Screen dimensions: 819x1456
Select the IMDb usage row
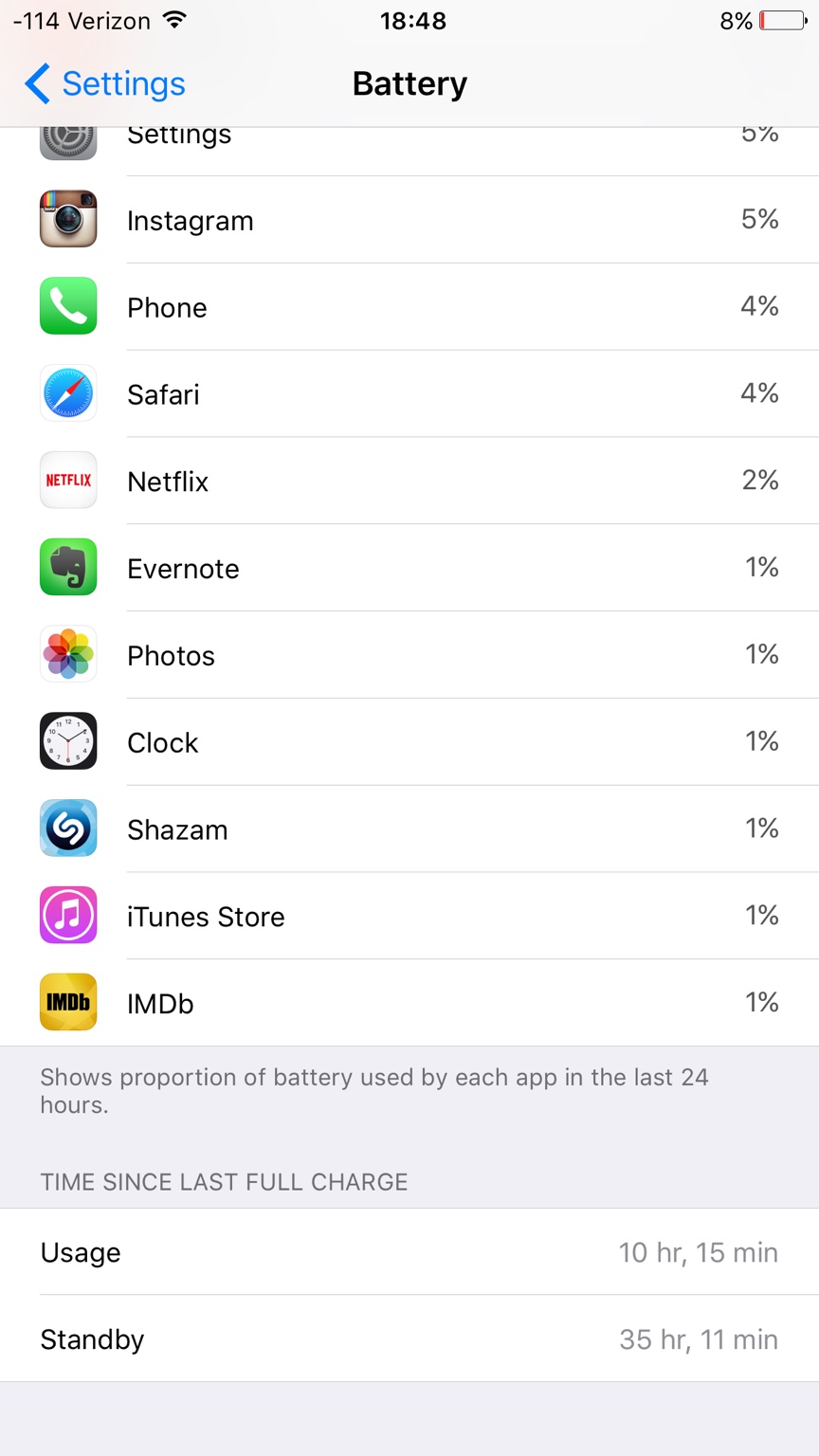(x=409, y=1004)
